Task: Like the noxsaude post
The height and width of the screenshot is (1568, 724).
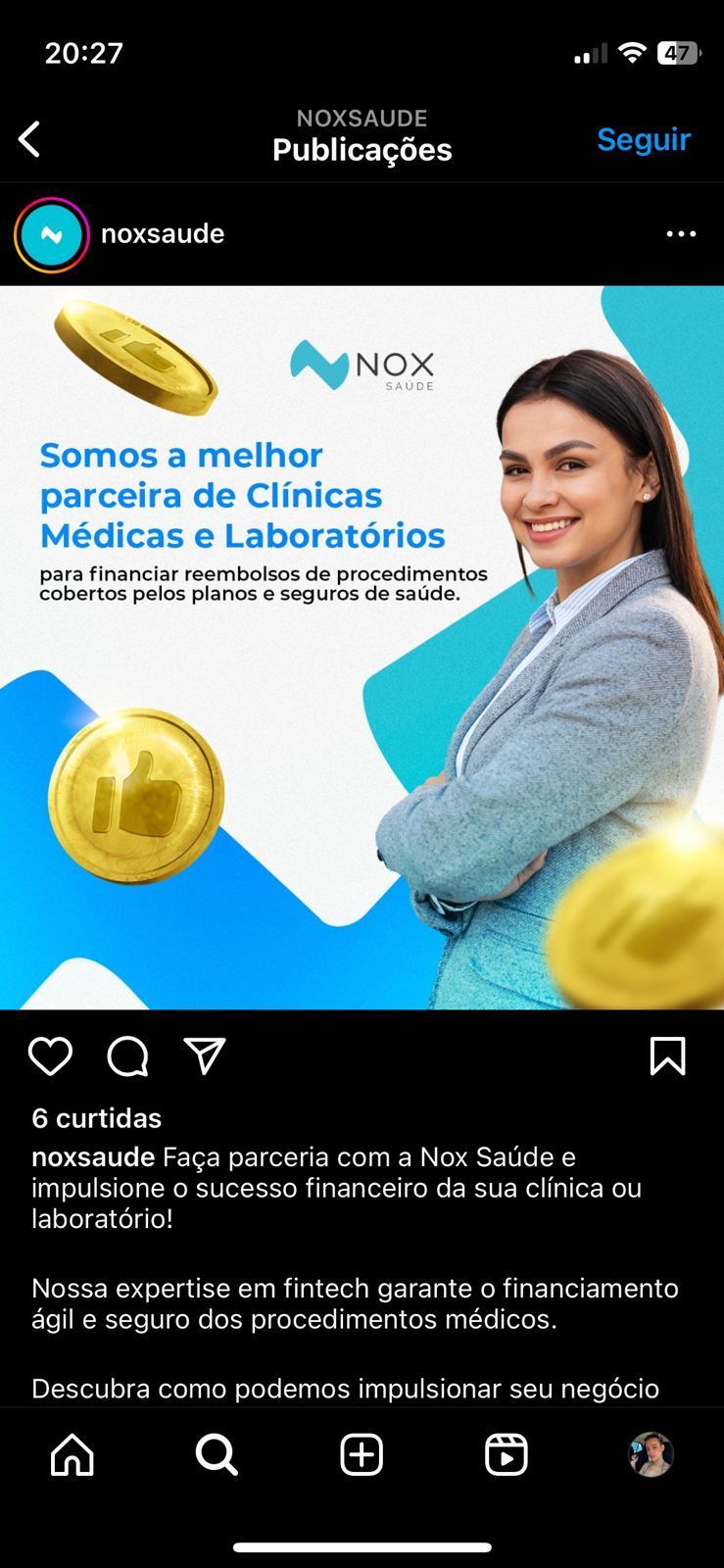Action: [50, 1056]
